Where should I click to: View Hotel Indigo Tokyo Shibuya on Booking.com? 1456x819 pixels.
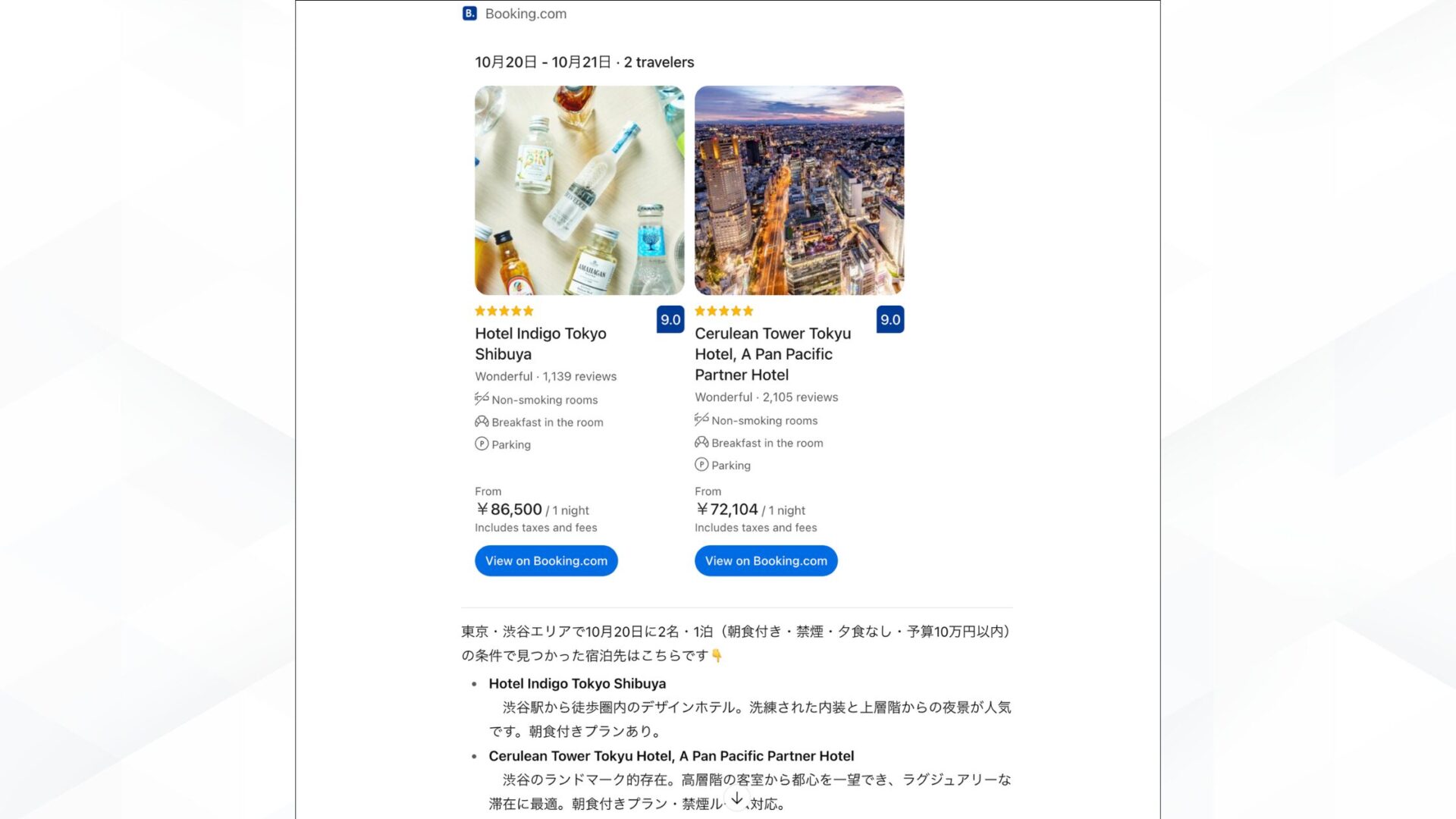[546, 561]
